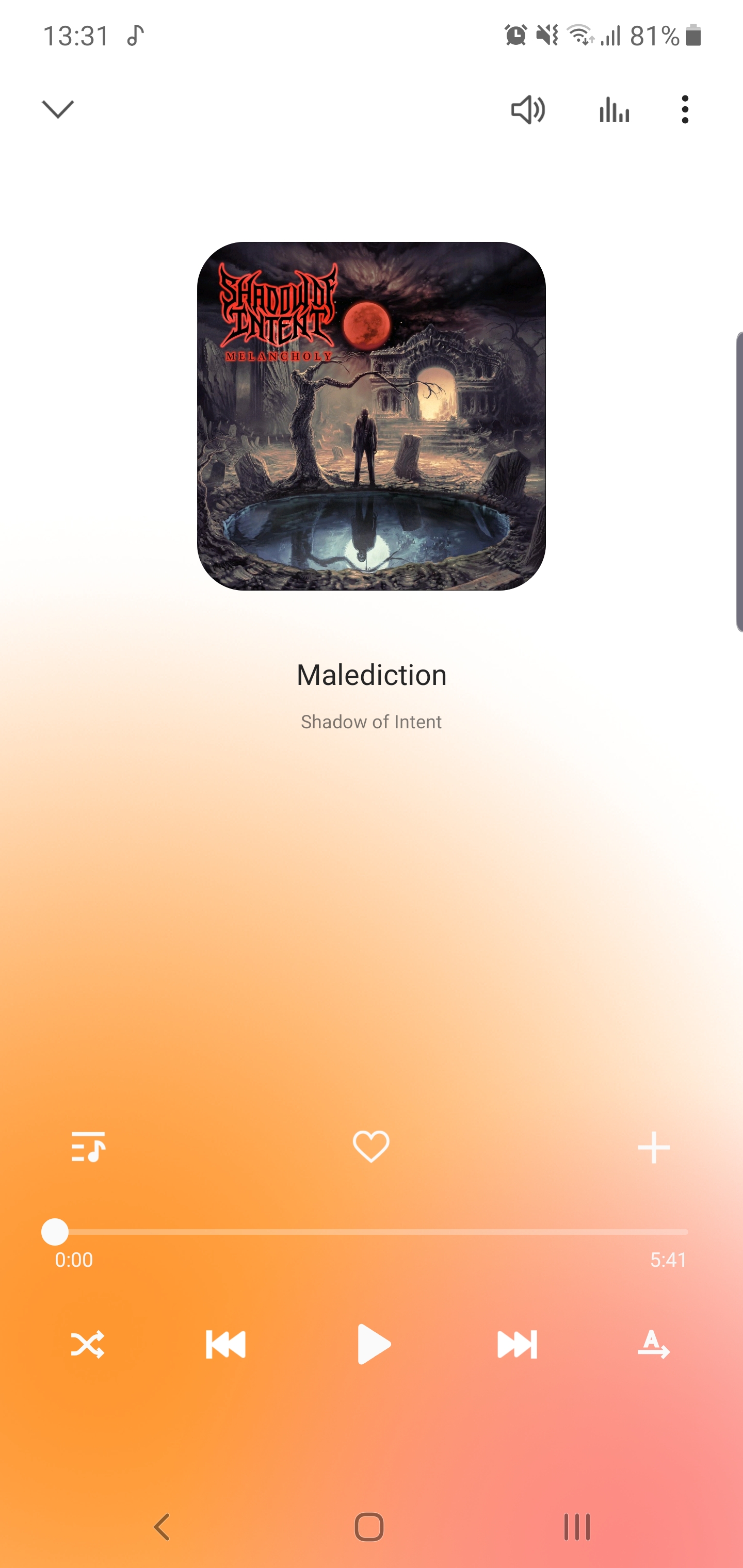This screenshot has height=1568, width=743.
Task: Favorite the song Malediction
Action: point(371,1147)
